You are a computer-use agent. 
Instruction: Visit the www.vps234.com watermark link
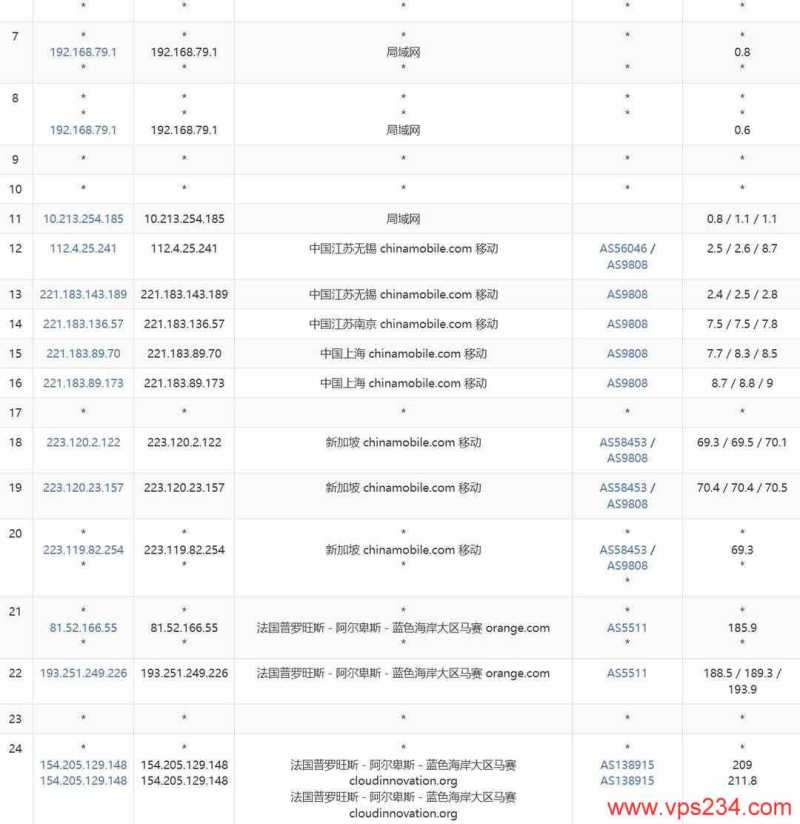pyautogui.click(x=701, y=809)
